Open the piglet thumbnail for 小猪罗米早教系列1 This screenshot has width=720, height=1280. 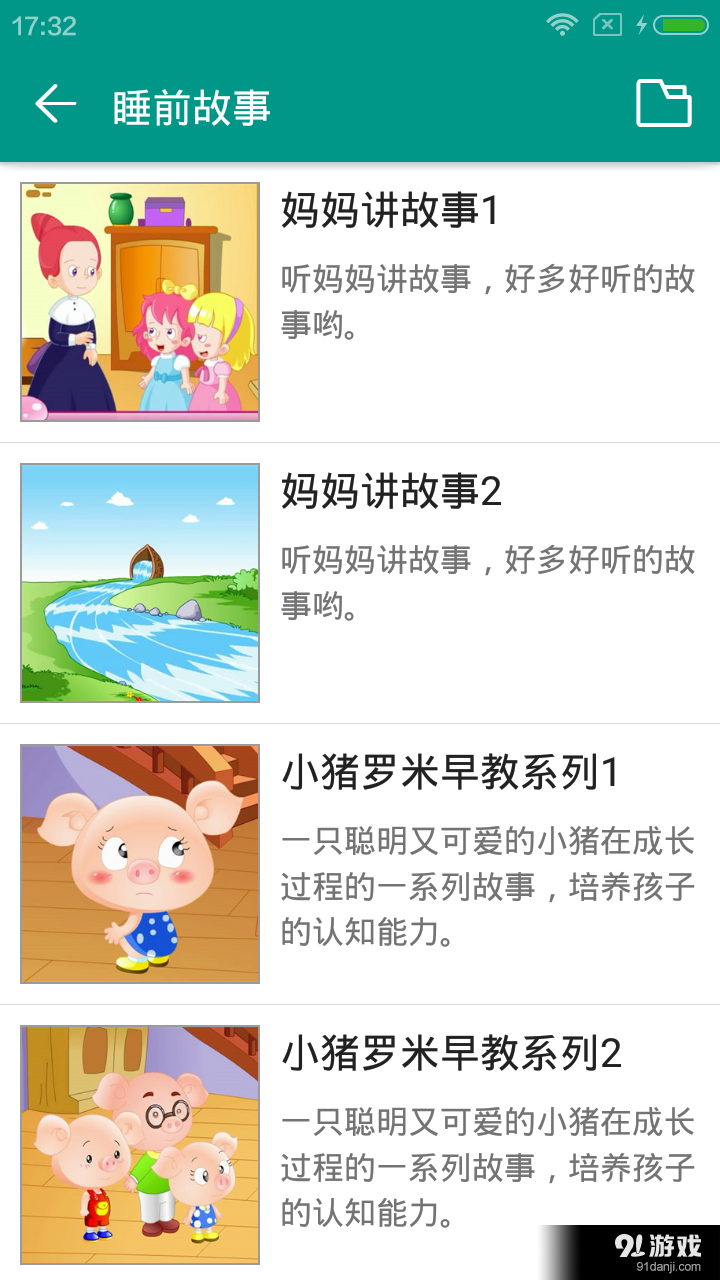[x=139, y=864]
